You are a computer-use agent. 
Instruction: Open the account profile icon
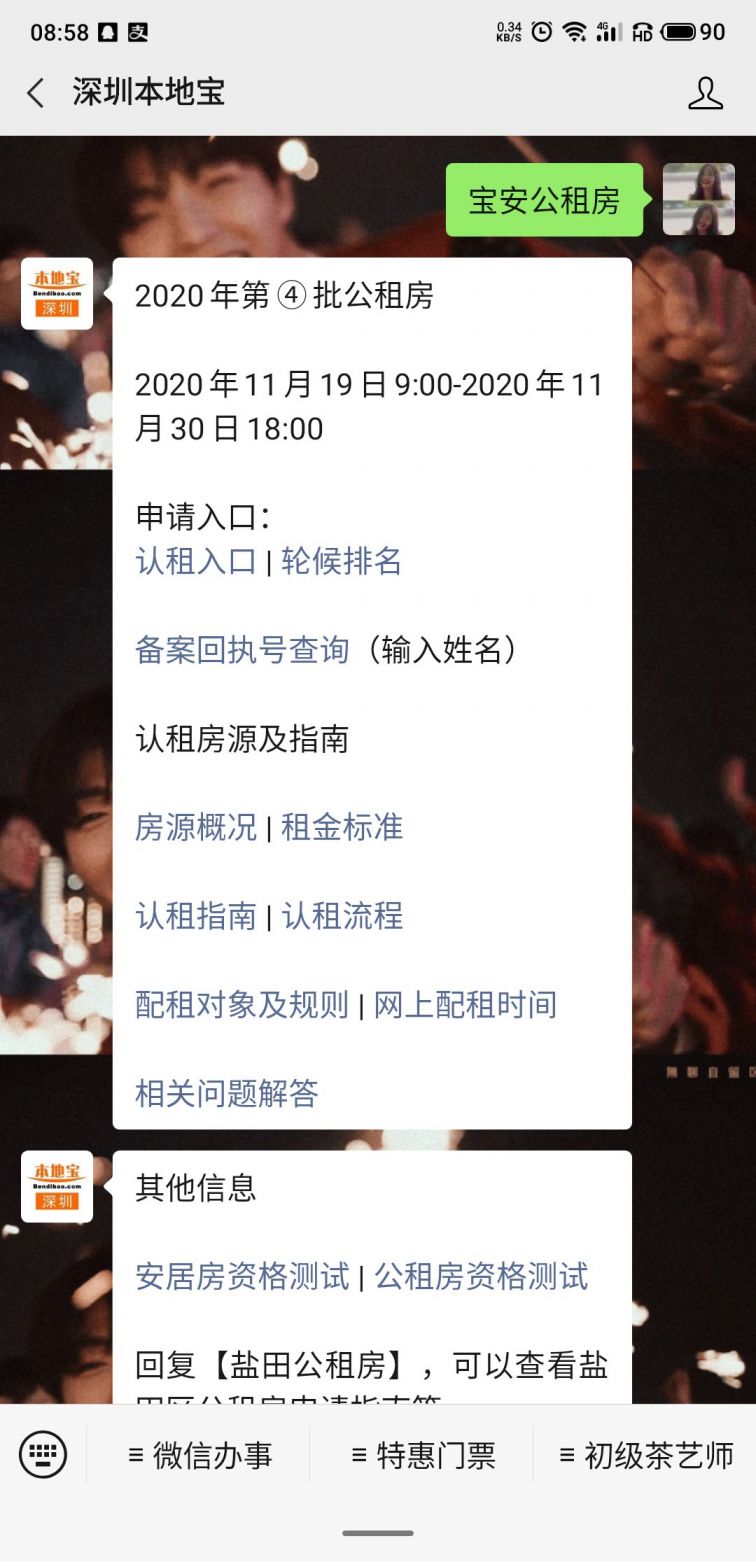pos(705,93)
